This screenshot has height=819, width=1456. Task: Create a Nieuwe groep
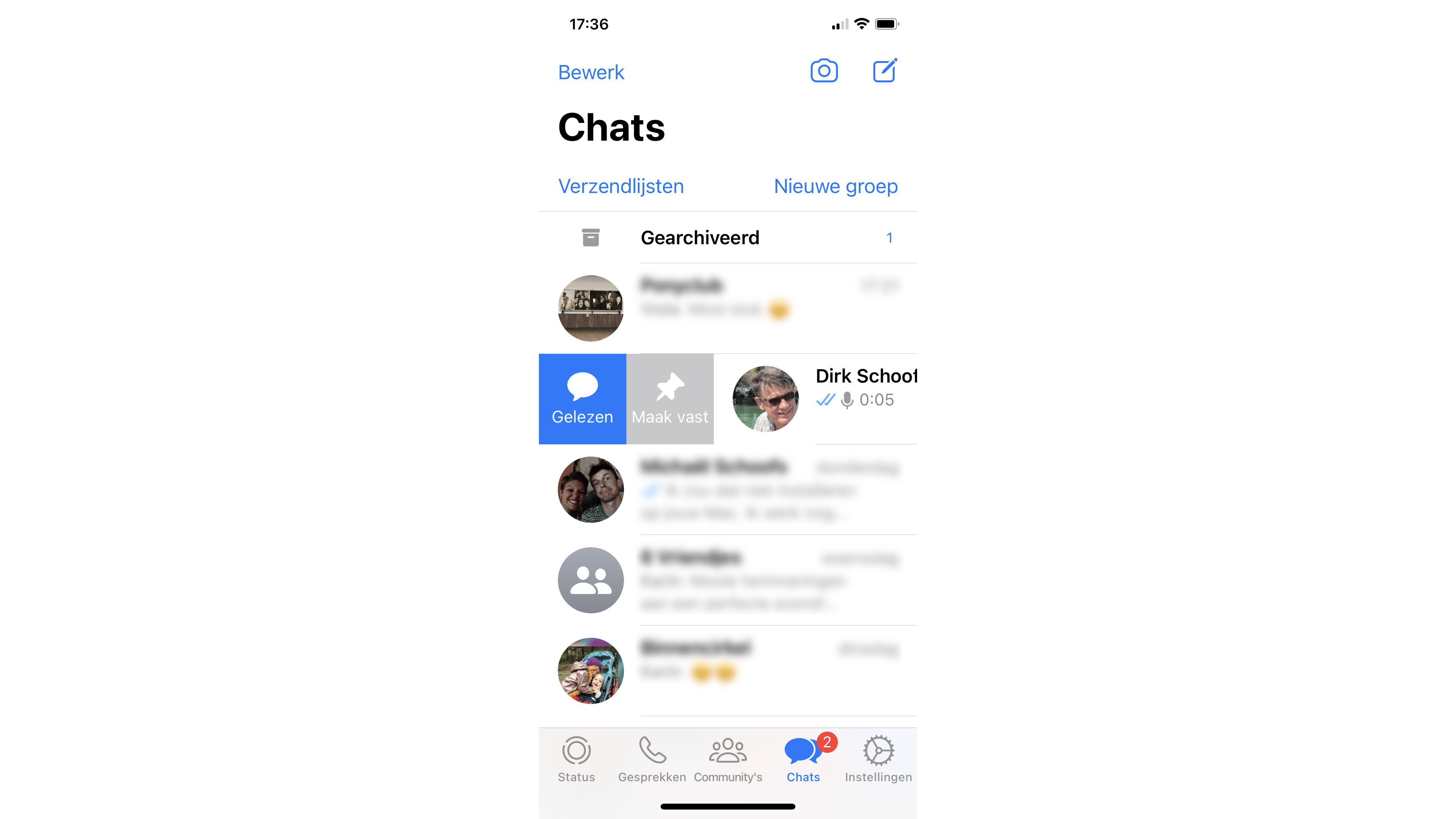pyautogui.click(x=836, y=186)
